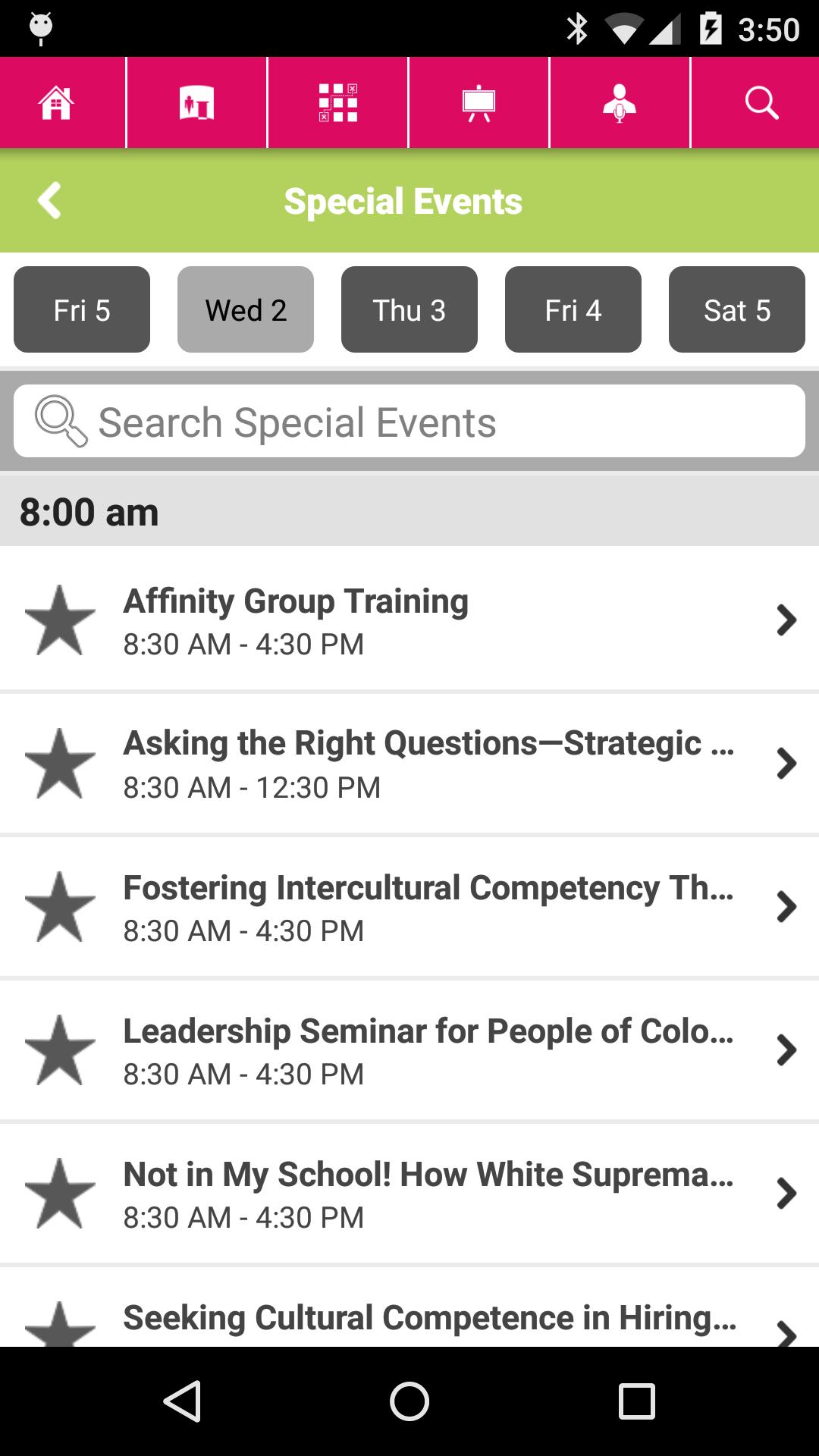Go back from Special Events

pos(50,201)
